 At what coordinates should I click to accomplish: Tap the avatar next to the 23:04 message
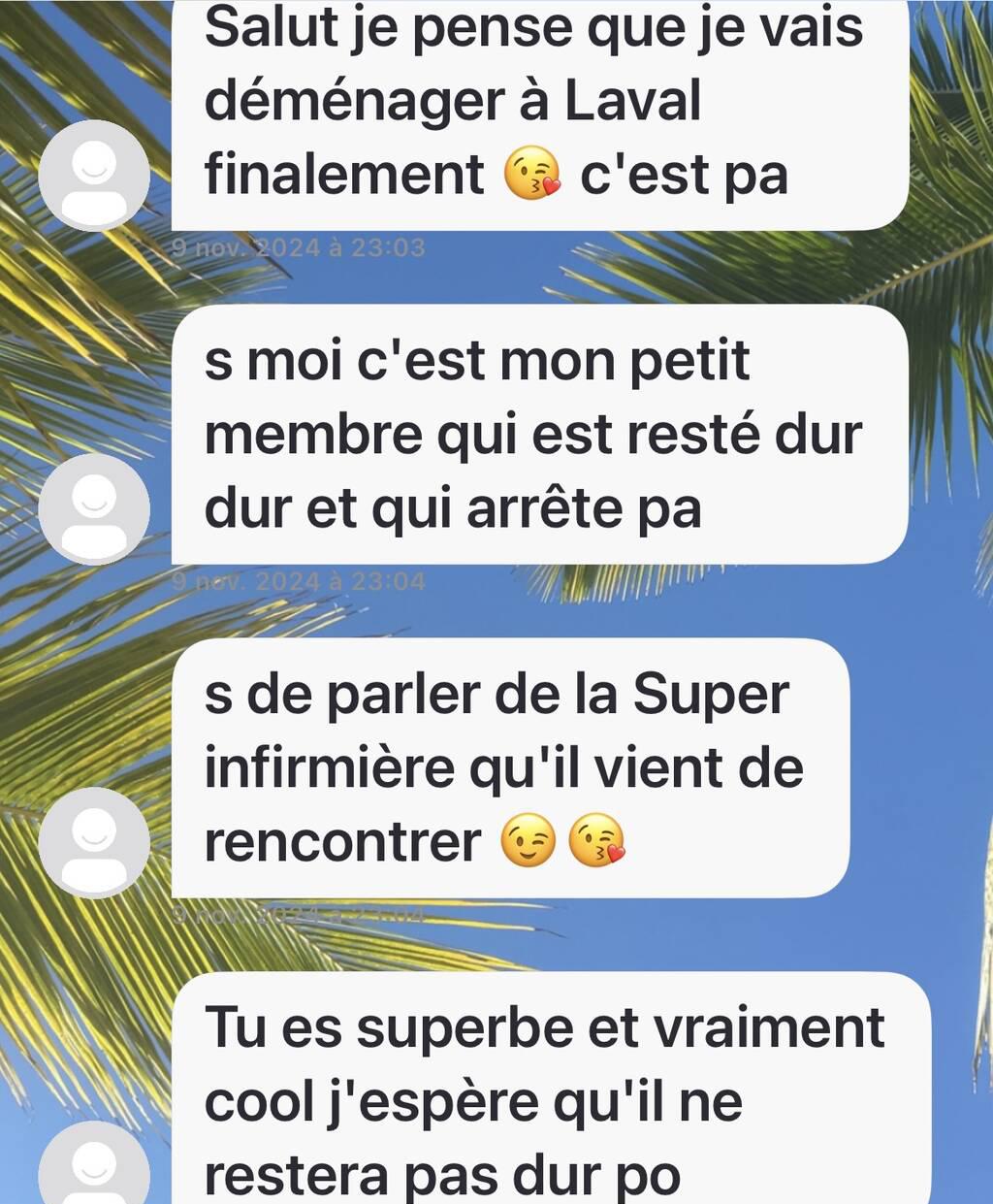tap(94, 509)
